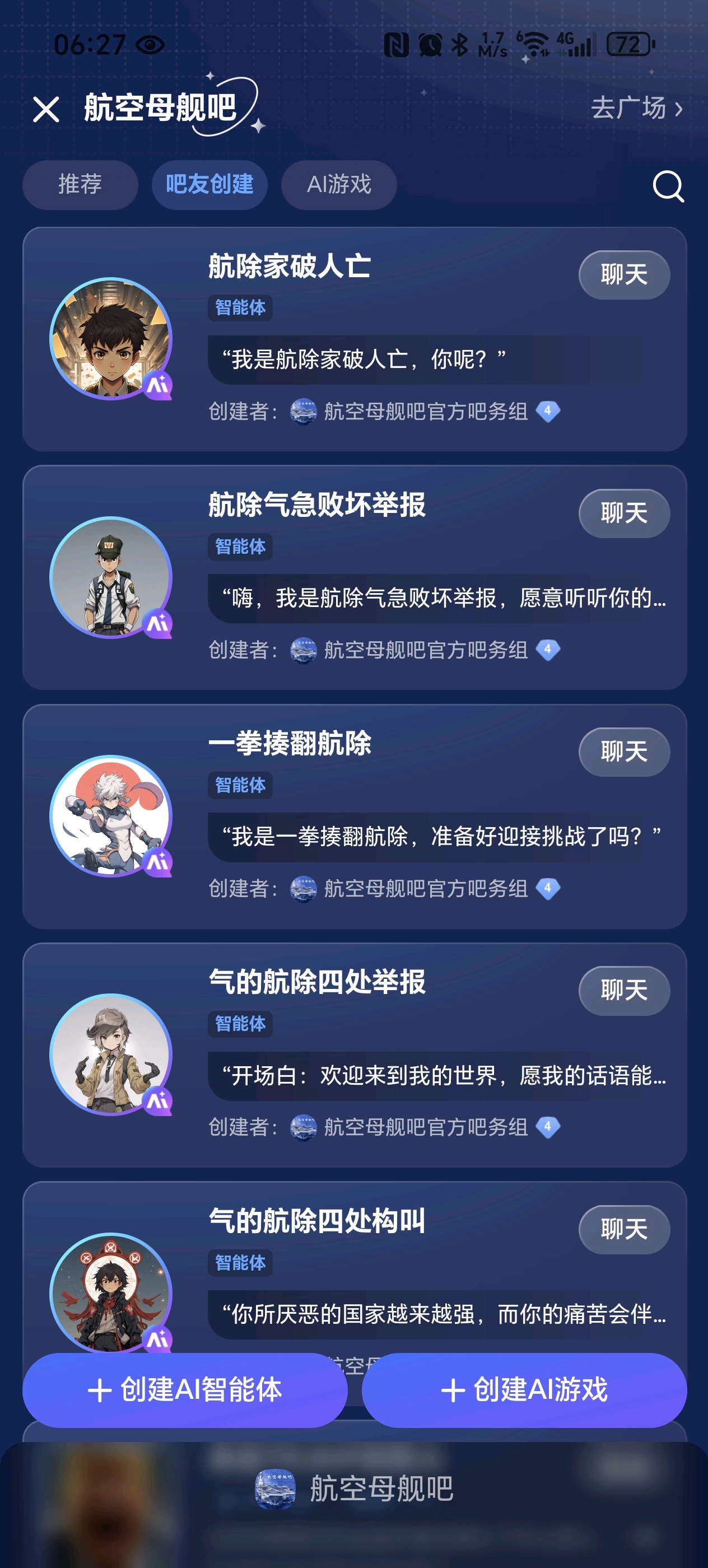Create a new AI智能体
This screenshot has height=1568, width=708.
pyautogui.click(x=185, y=1390)
